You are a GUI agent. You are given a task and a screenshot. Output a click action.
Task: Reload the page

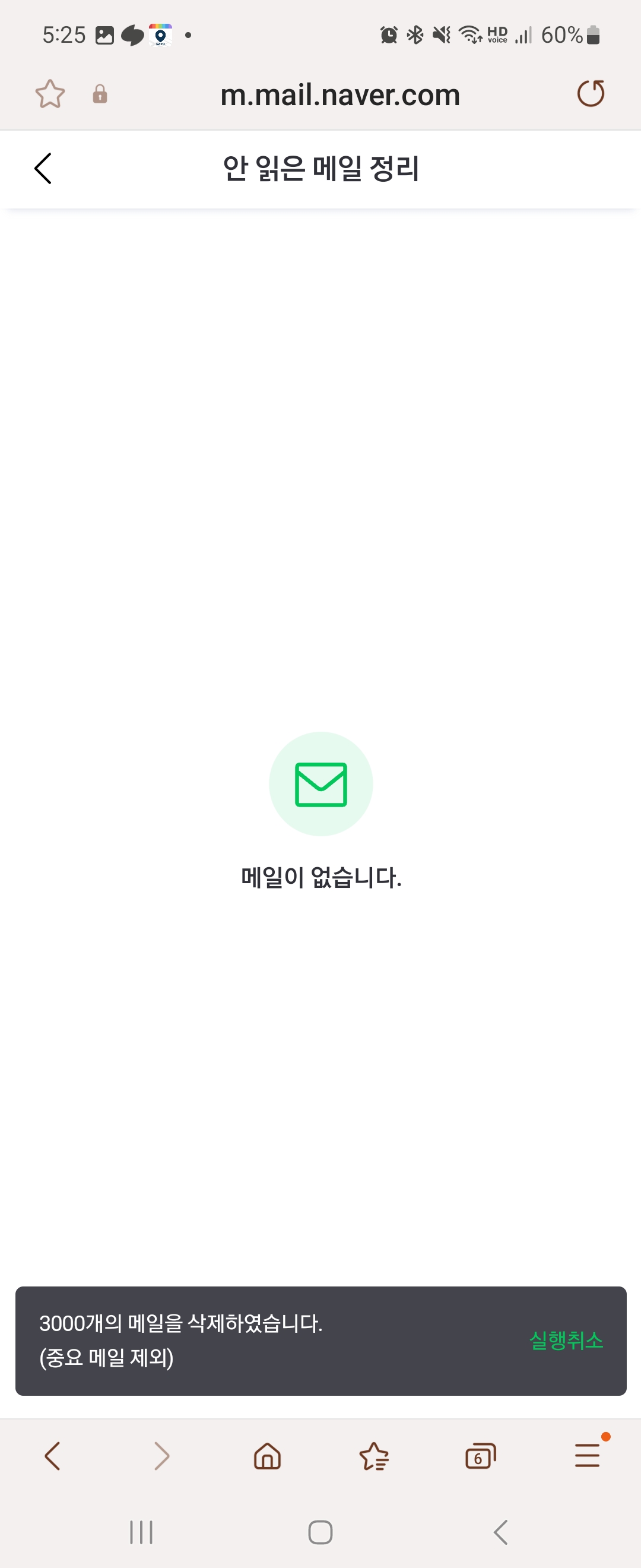pos(591,94)
